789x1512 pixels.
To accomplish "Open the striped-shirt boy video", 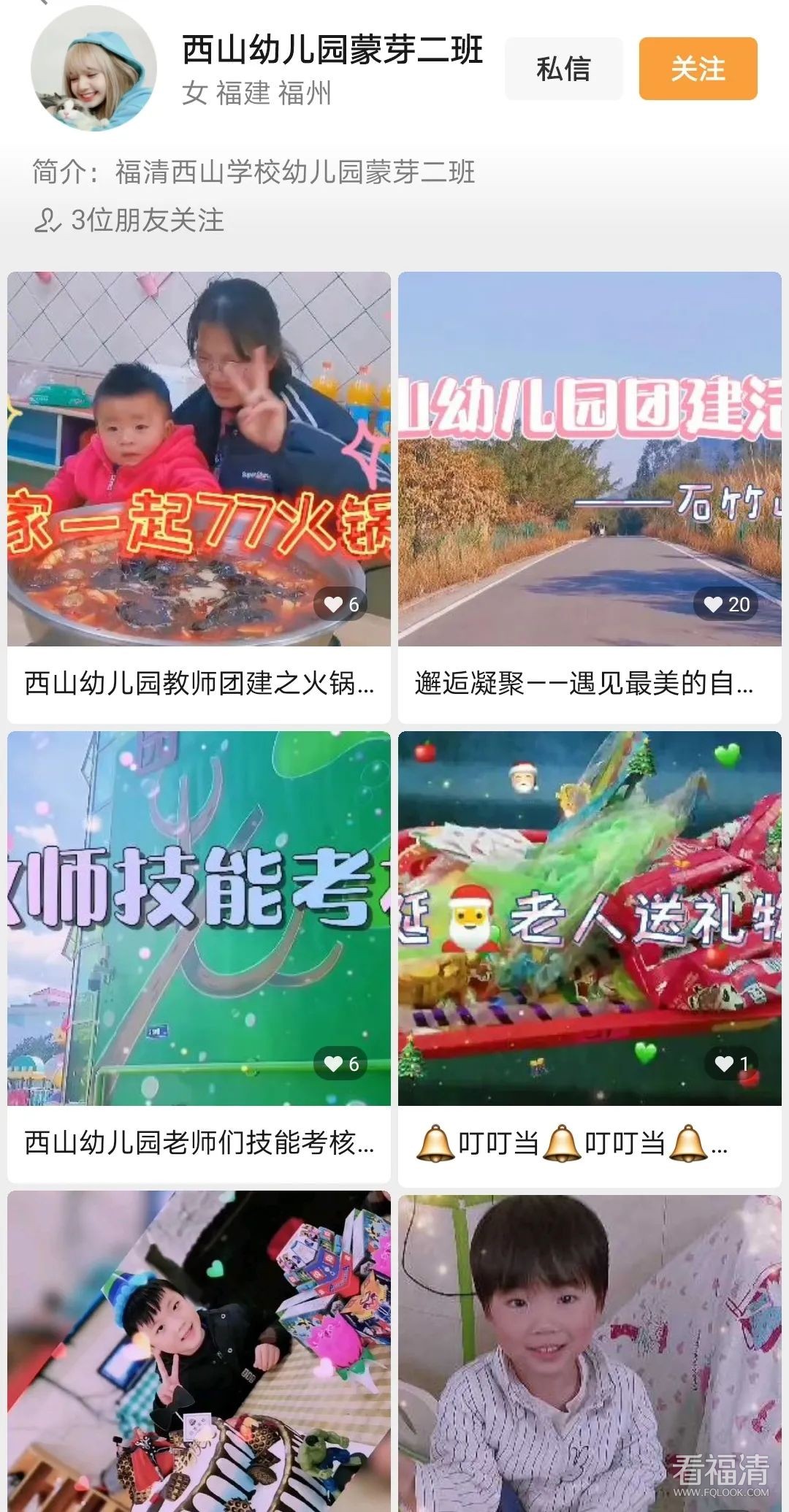I will 590,1351.
